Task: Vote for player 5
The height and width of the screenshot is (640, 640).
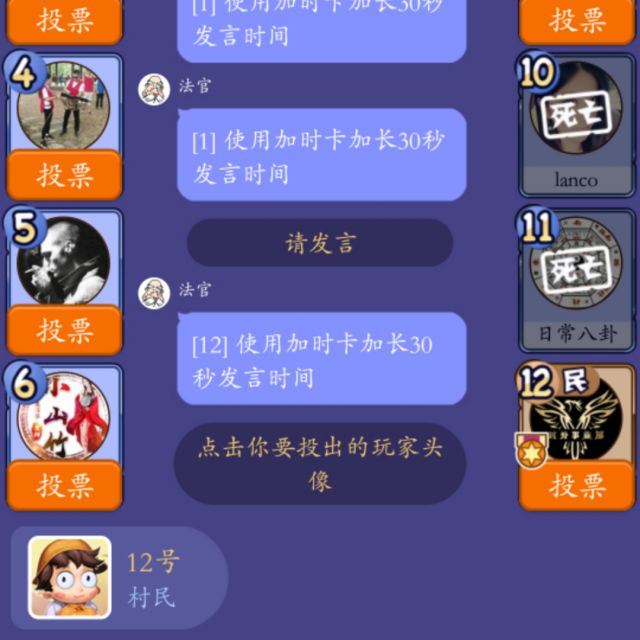Action: tap(65, 330)
